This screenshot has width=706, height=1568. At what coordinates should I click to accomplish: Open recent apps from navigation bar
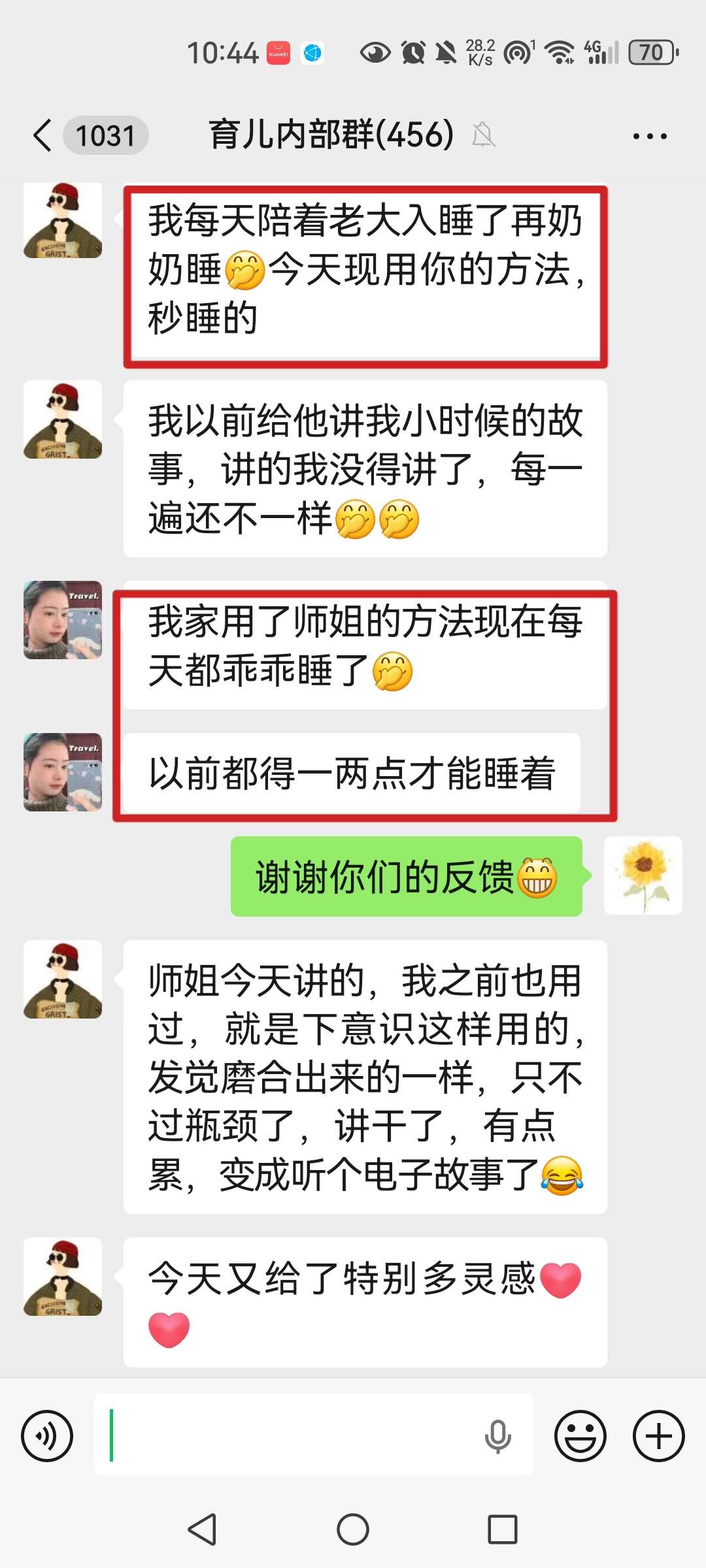[x=502, y=1529]
